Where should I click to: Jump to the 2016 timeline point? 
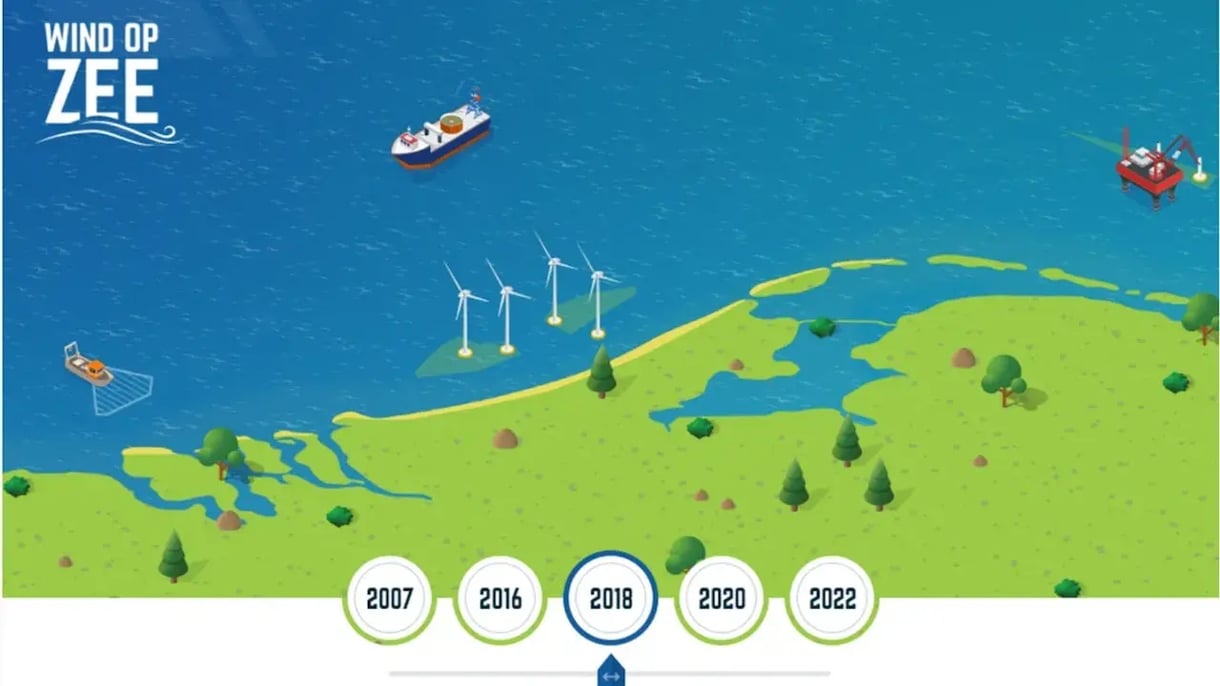click(x=500, y=599)
